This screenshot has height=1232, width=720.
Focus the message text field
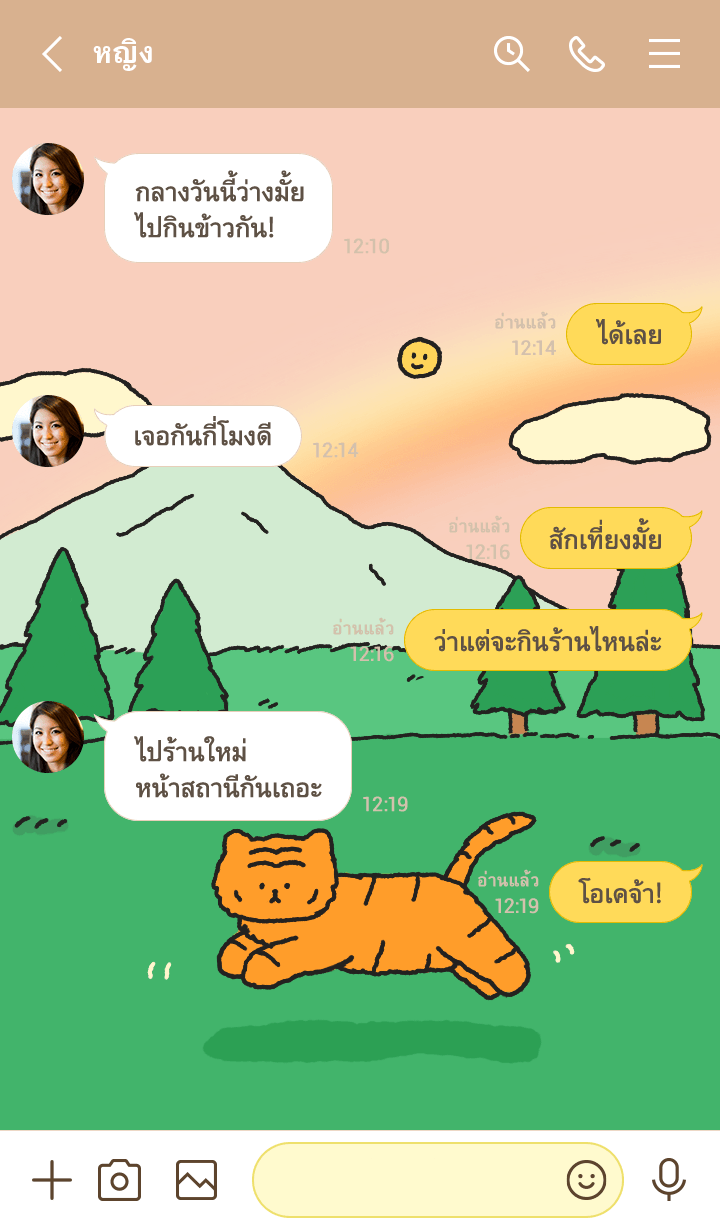tap(405, 1180)
